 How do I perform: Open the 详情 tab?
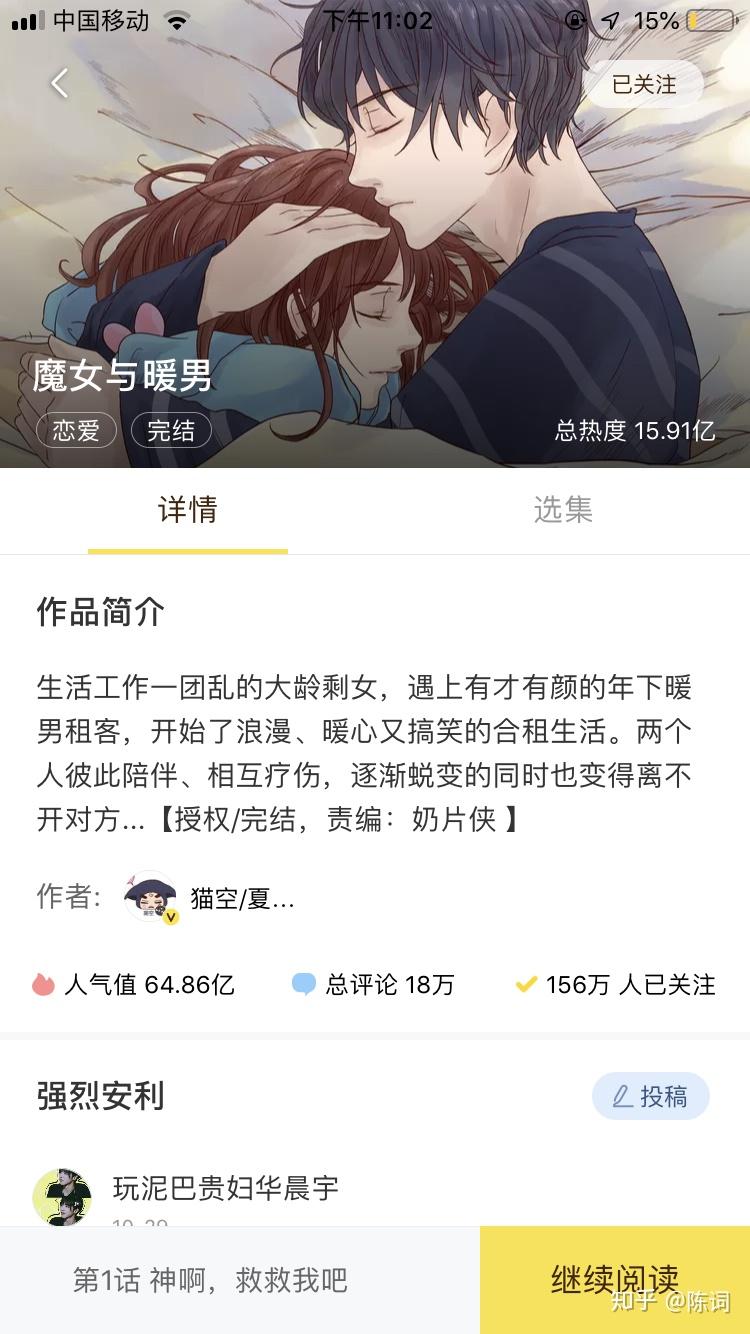click(188, 510)
